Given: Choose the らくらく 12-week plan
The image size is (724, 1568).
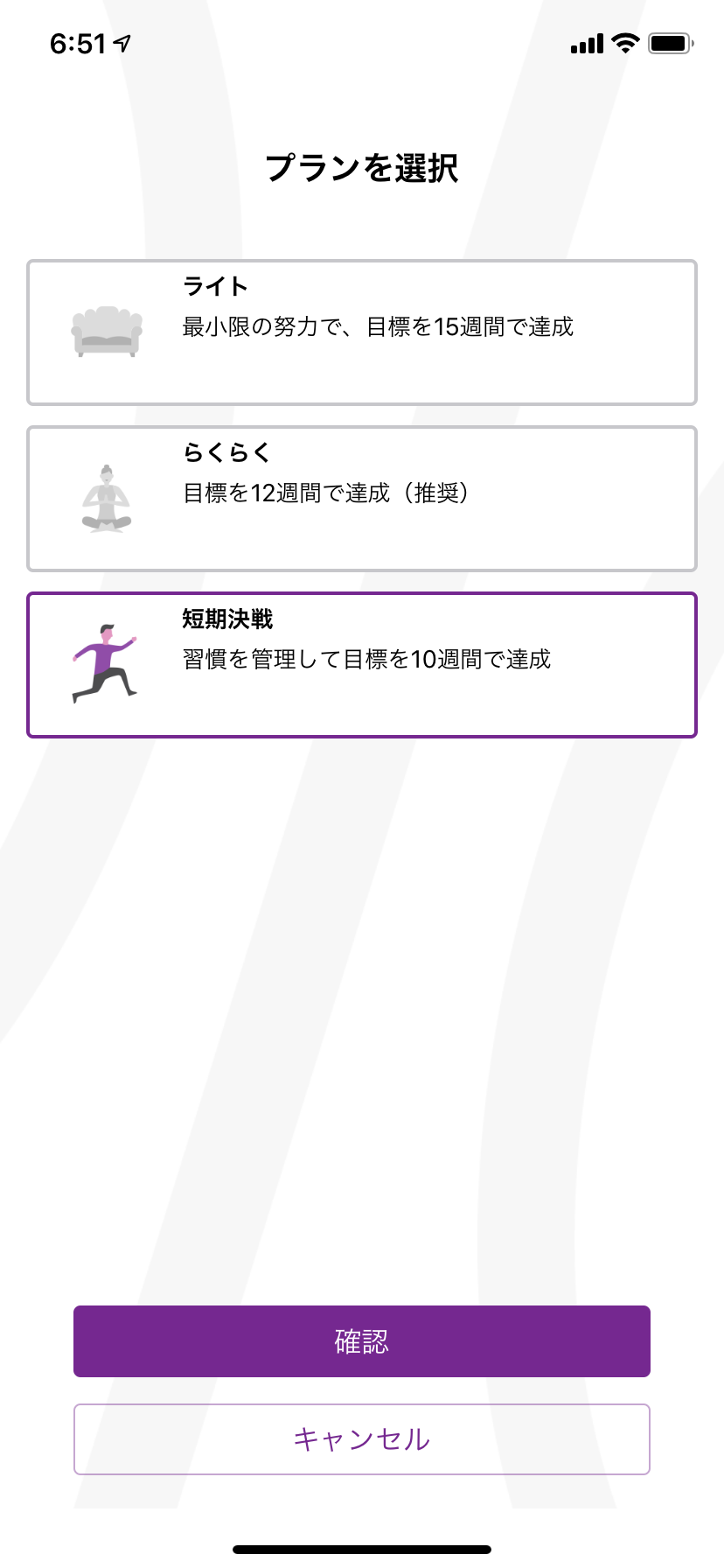Looking at the screenshot, I should pos(362,499).
